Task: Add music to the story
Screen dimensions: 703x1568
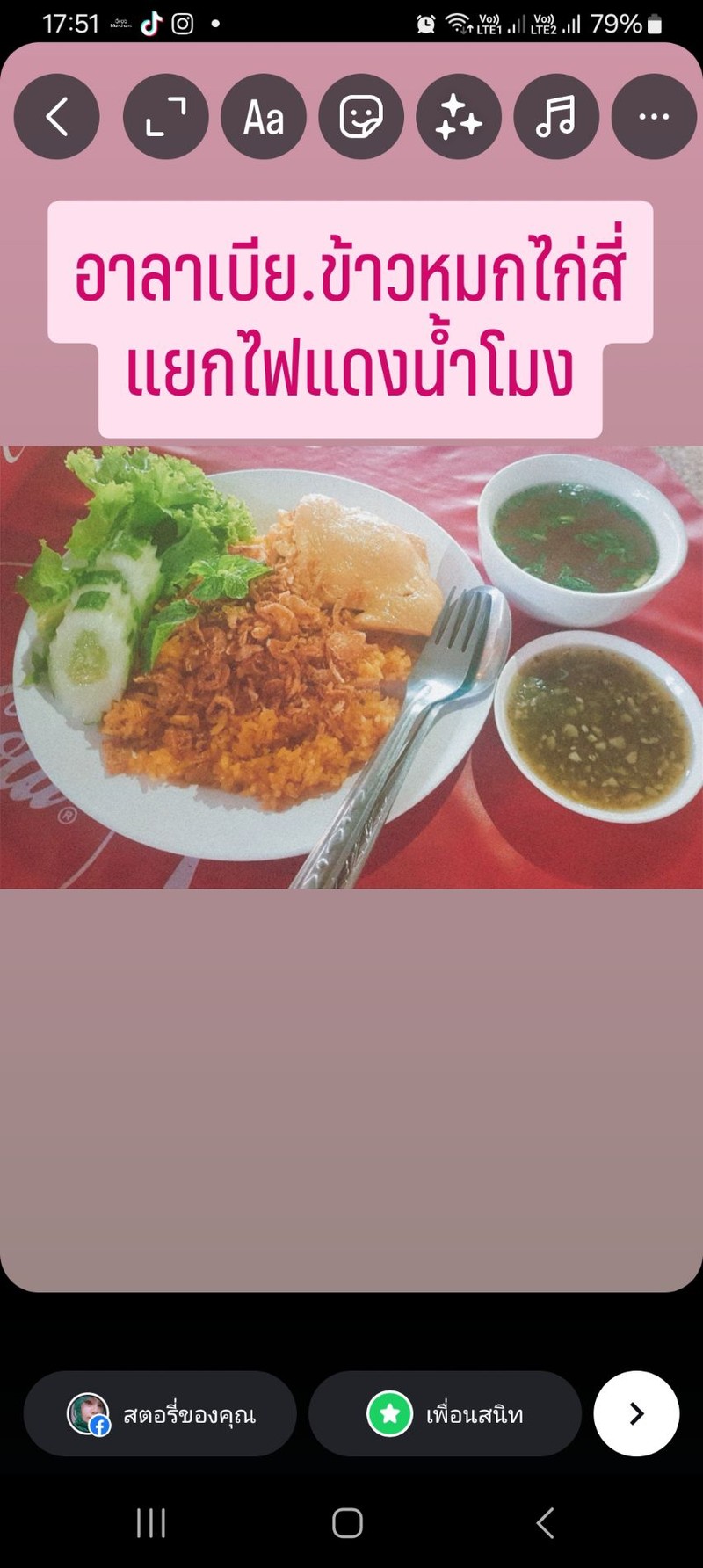Action: [x=556, y=117]
